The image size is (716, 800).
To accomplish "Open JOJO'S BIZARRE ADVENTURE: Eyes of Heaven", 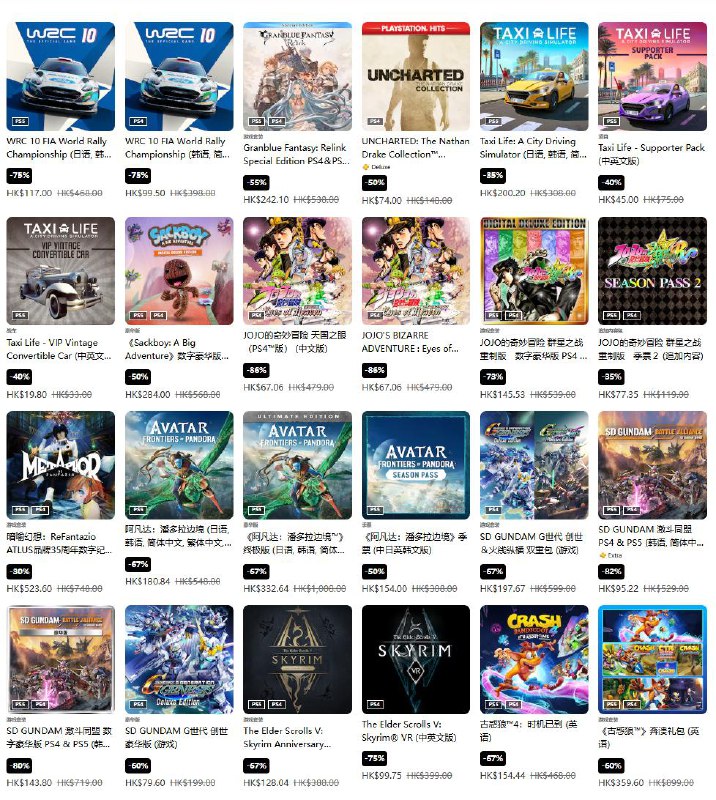I will [x=415, y=271].
